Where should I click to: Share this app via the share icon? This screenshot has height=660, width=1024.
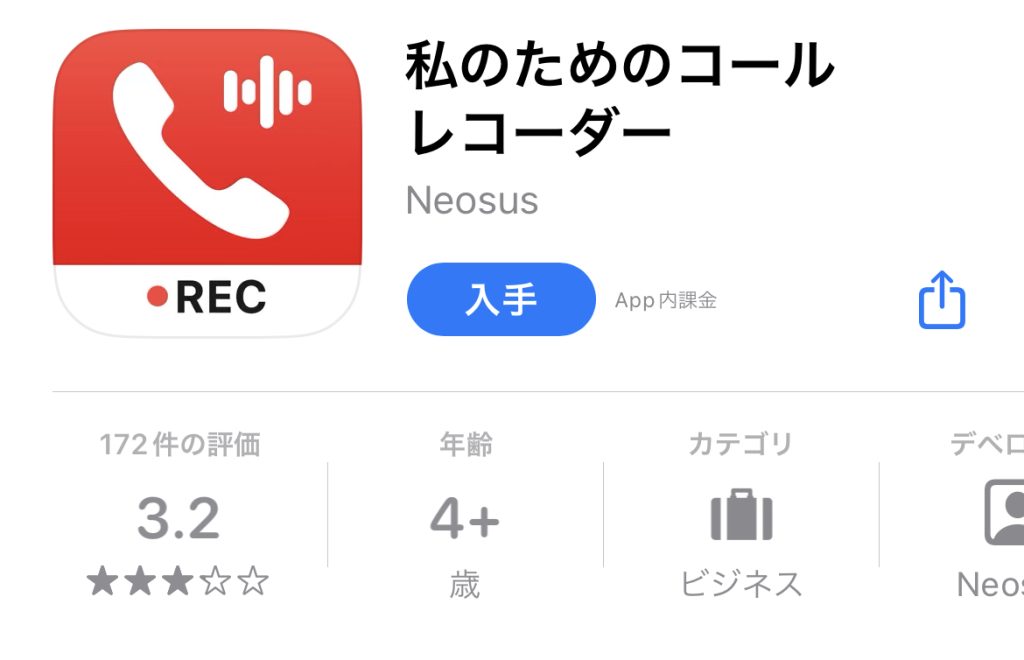point(941,299)
